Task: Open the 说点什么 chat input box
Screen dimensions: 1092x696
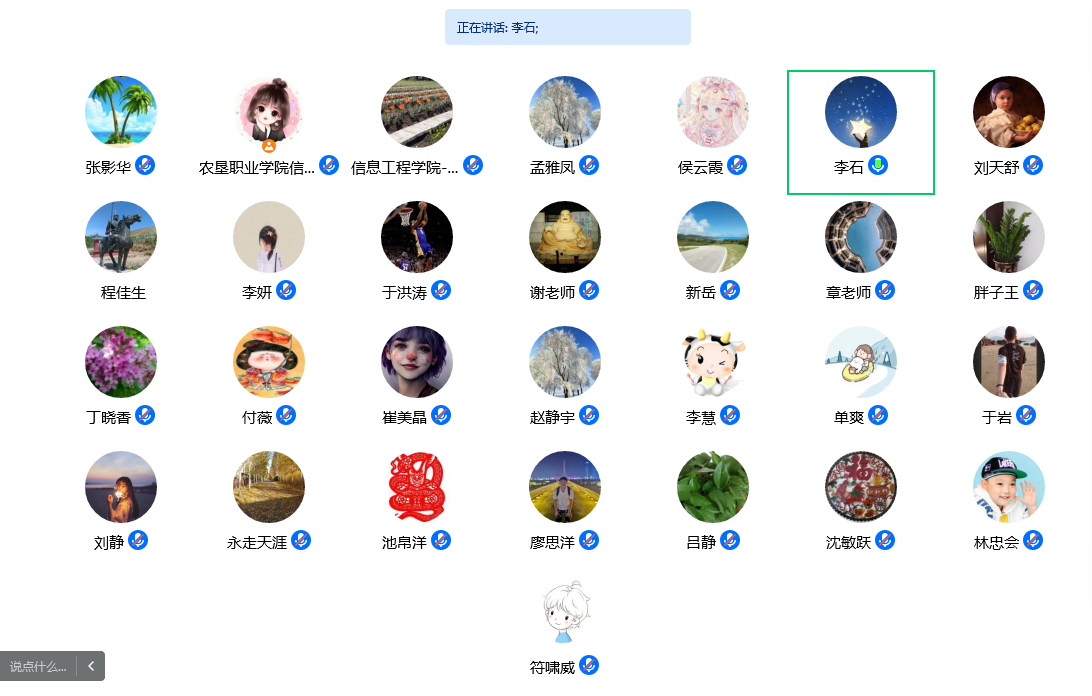Action: [x=38, y=666]
